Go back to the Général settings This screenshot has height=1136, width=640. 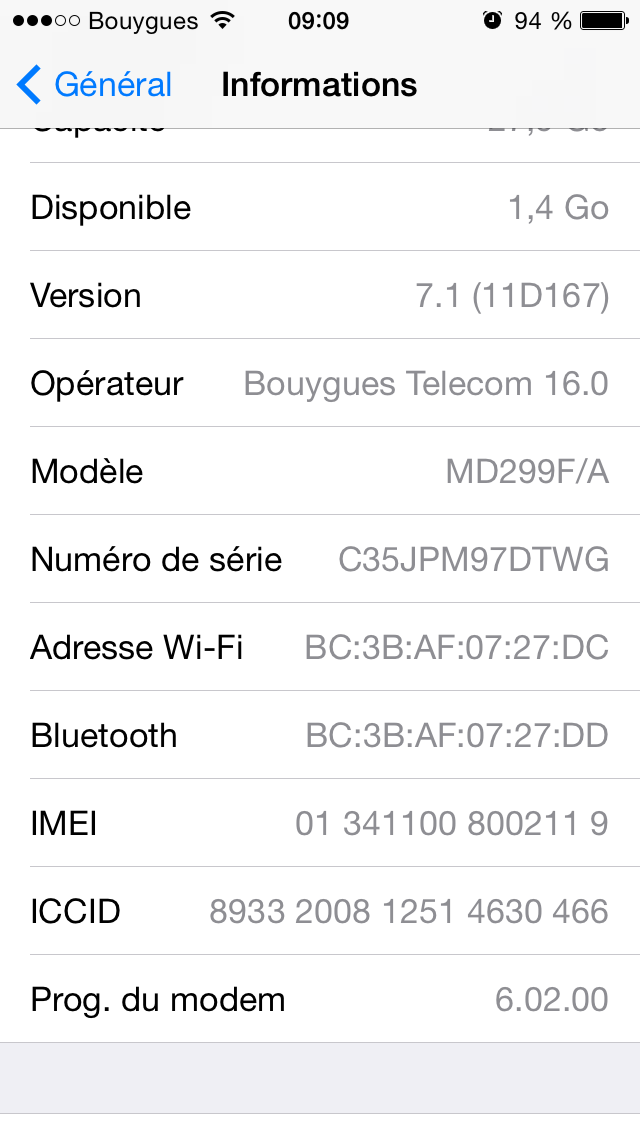tap(94, 84)
